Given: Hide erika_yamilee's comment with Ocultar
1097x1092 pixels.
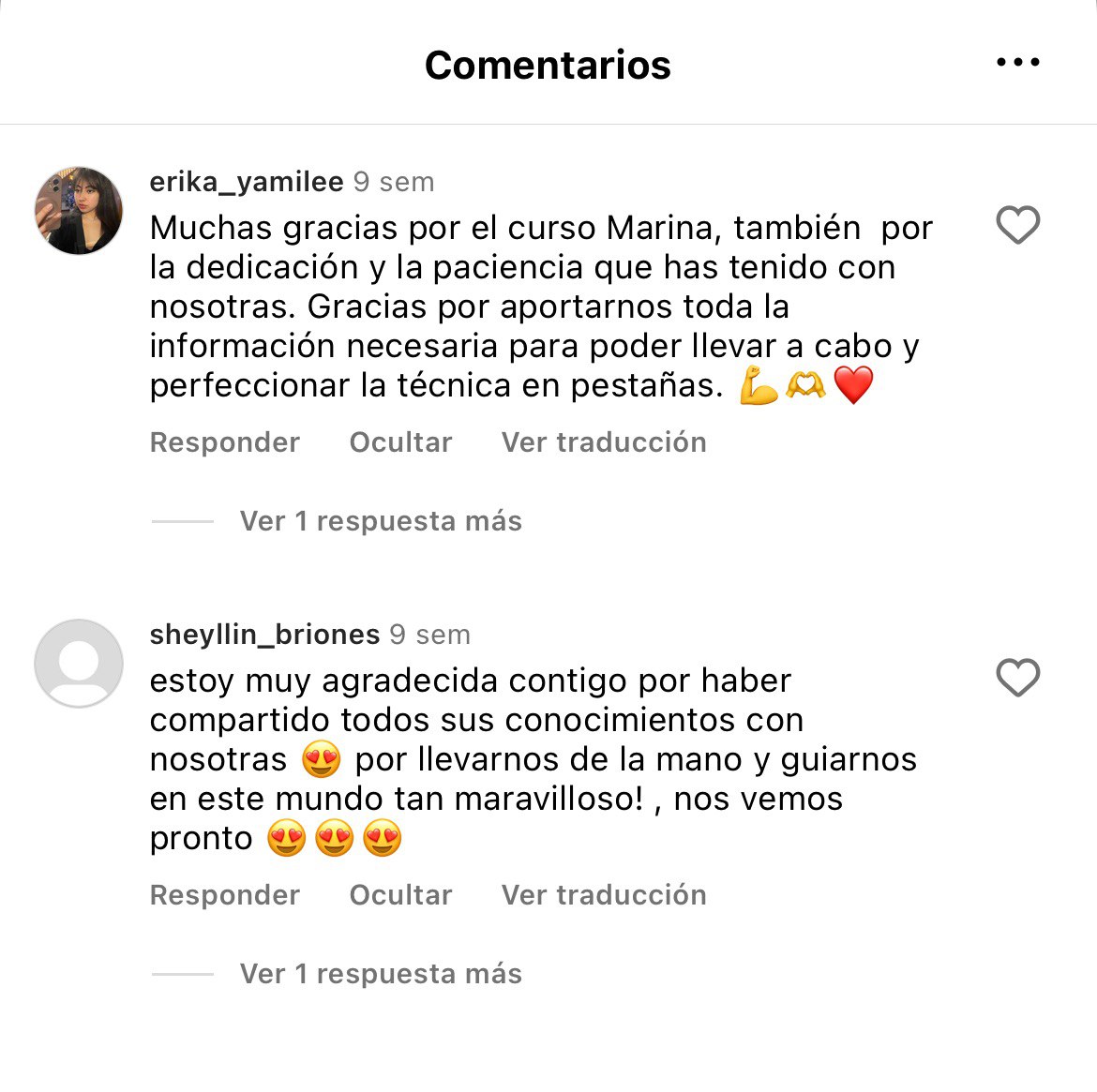Looking at the screenshot, I should click(x=400, y=442).
